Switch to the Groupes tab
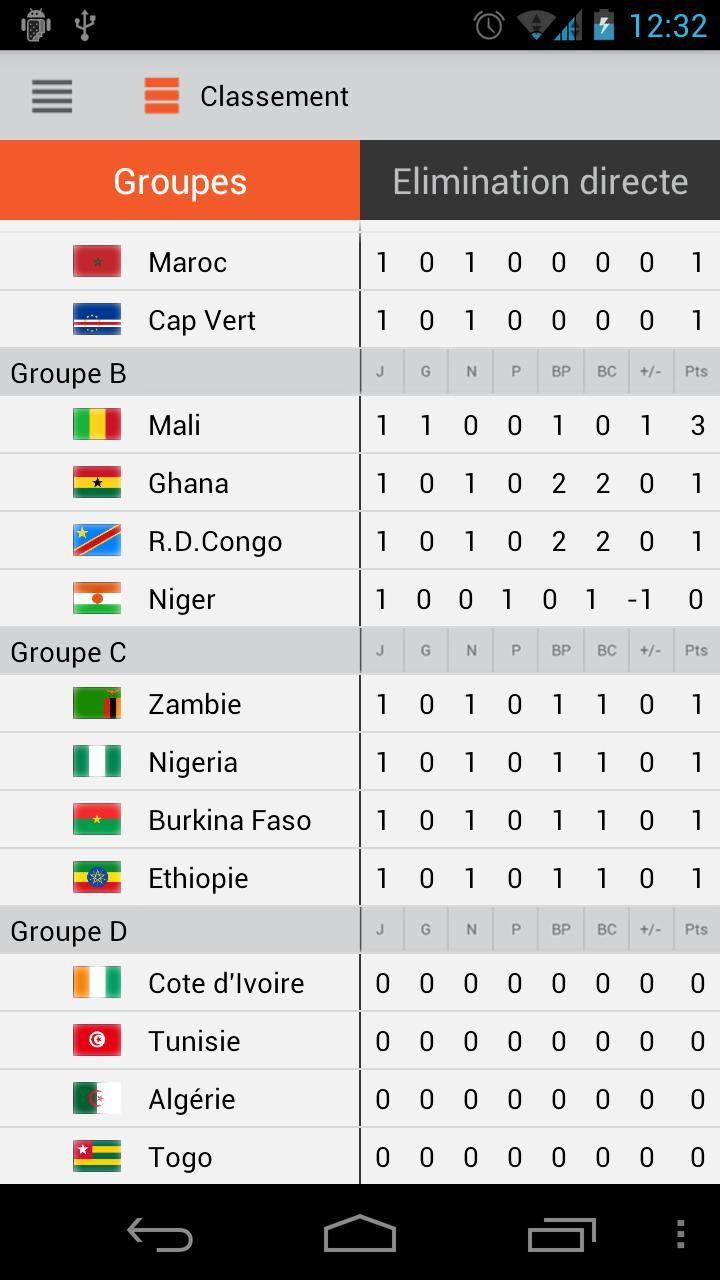 180,181
